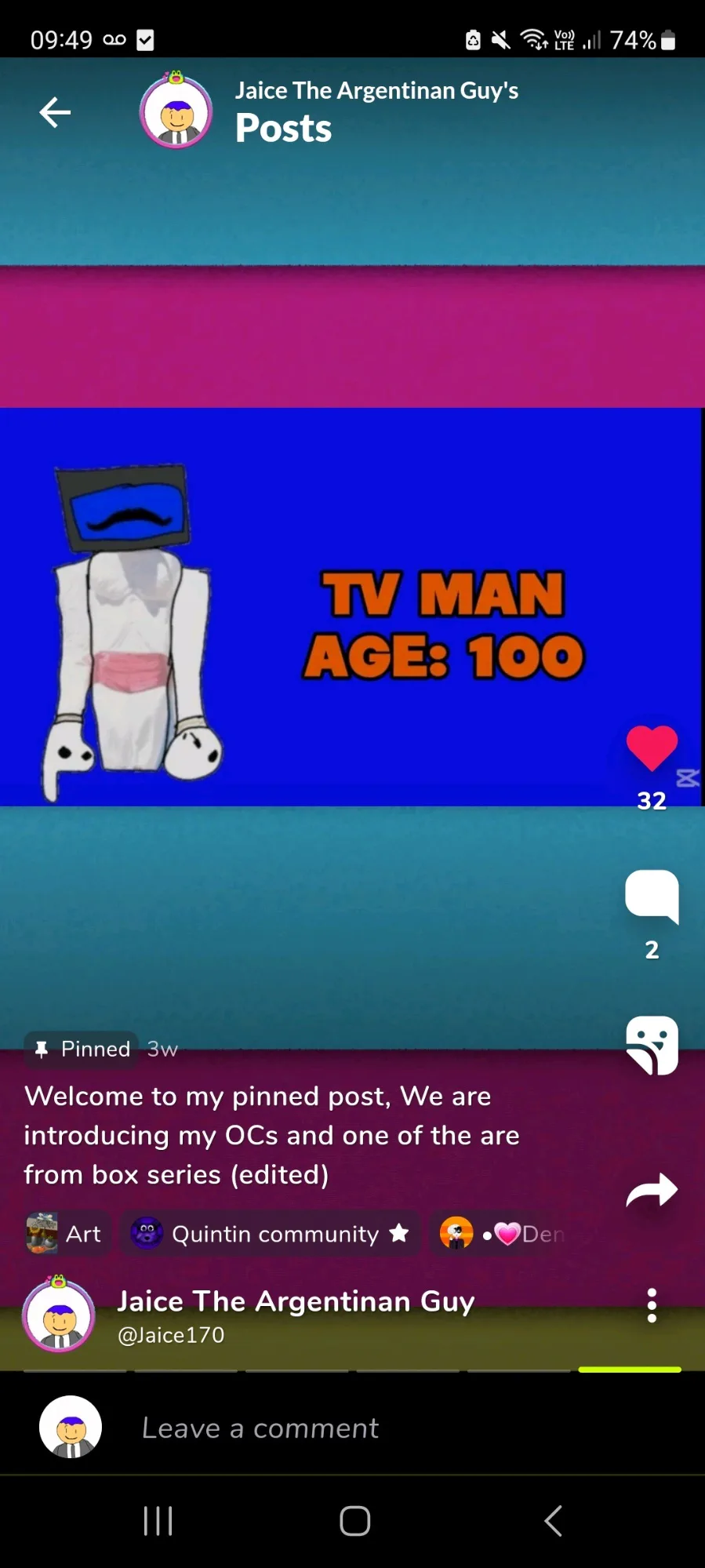Tap the sticker reaction icon
Screen dimensions: 705x1568
652,1045
